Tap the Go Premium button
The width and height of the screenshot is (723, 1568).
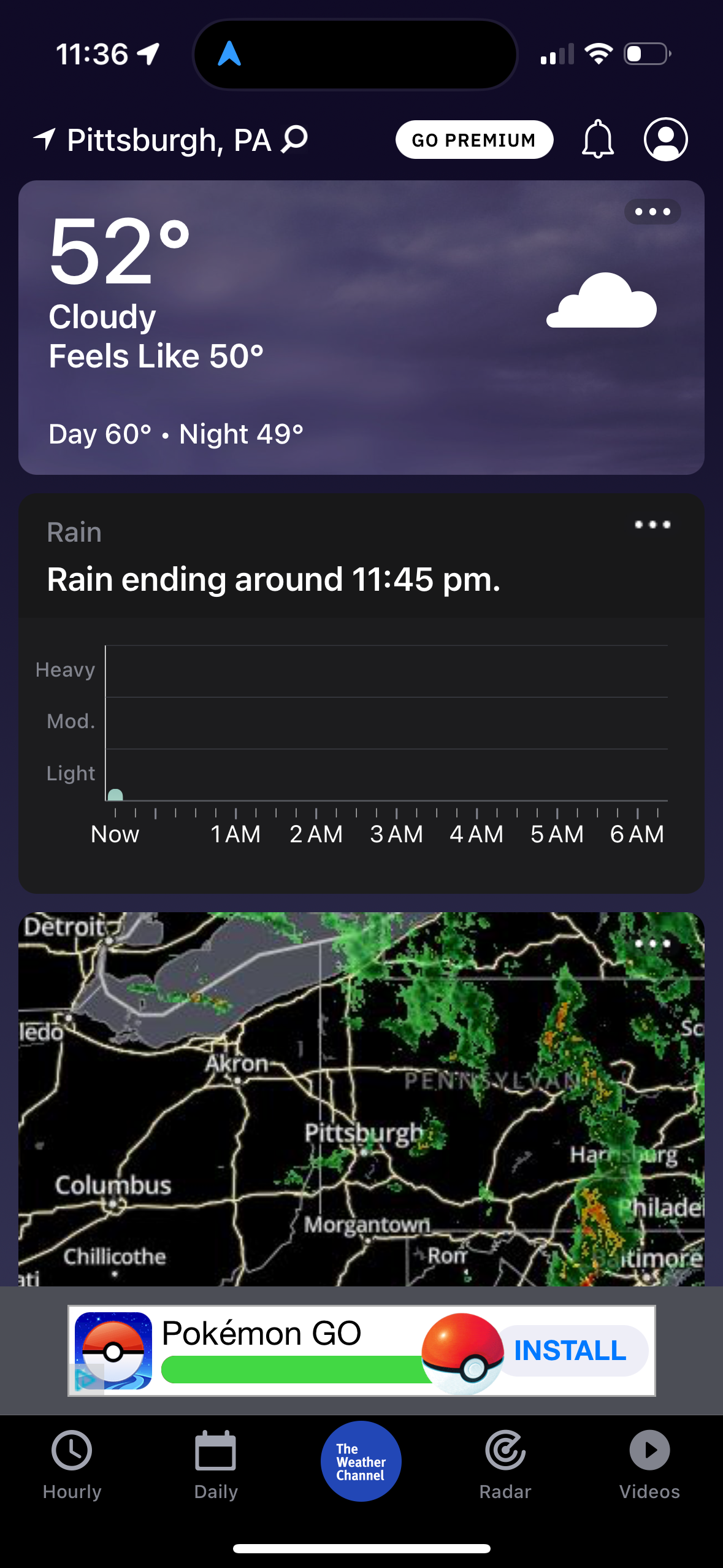pyautogui.click(x=475, y=140)
